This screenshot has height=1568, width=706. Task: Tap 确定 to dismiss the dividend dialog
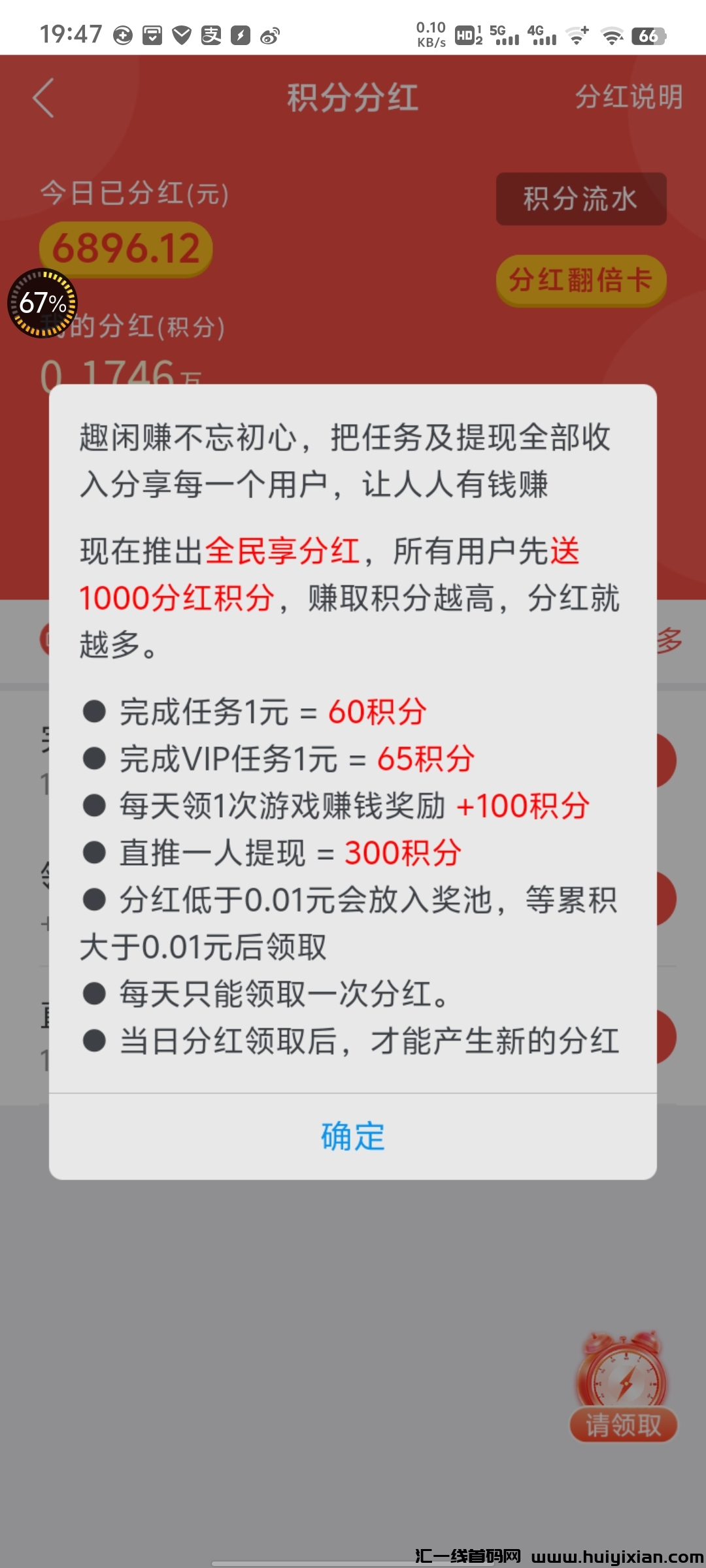[x=351, y=1135]
